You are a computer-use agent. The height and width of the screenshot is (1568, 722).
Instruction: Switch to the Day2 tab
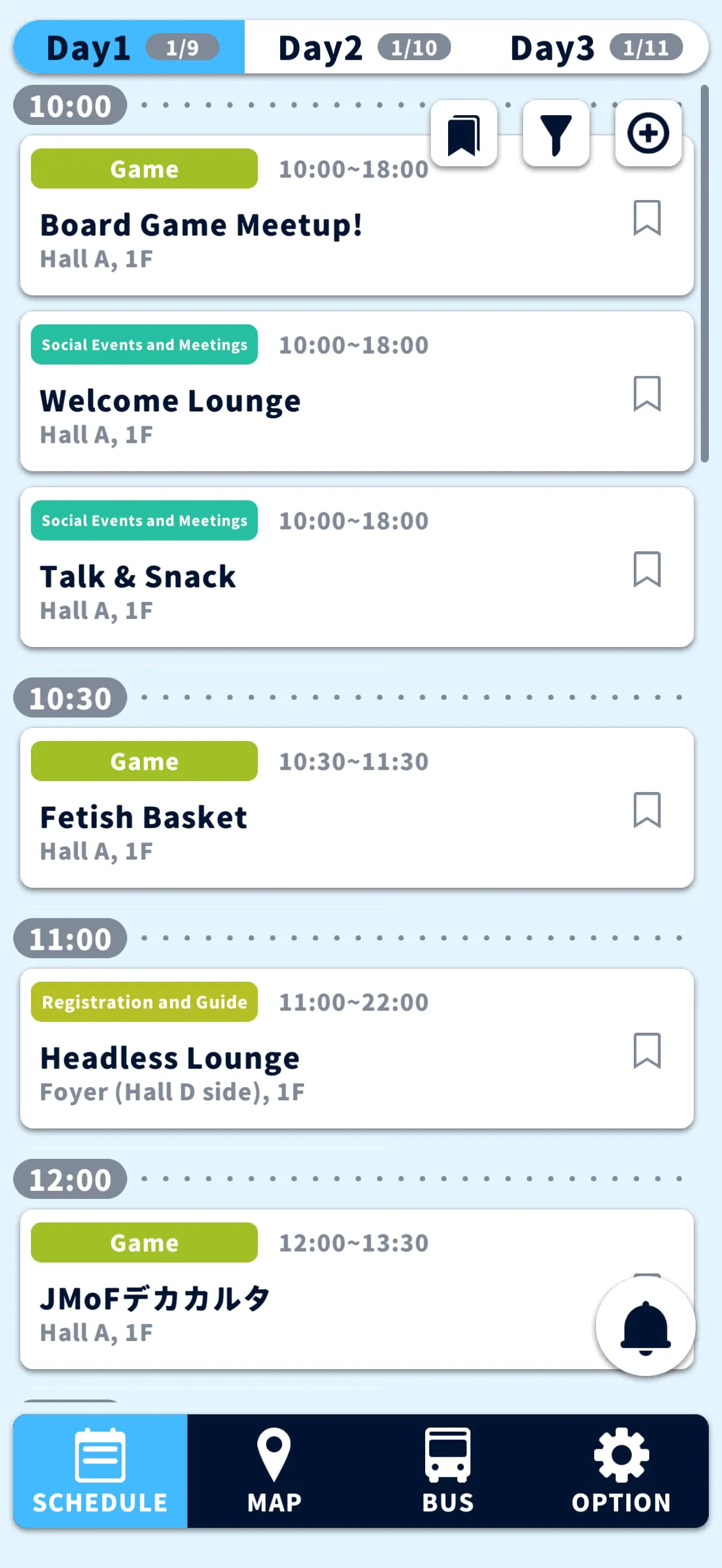tap(359, 47)
